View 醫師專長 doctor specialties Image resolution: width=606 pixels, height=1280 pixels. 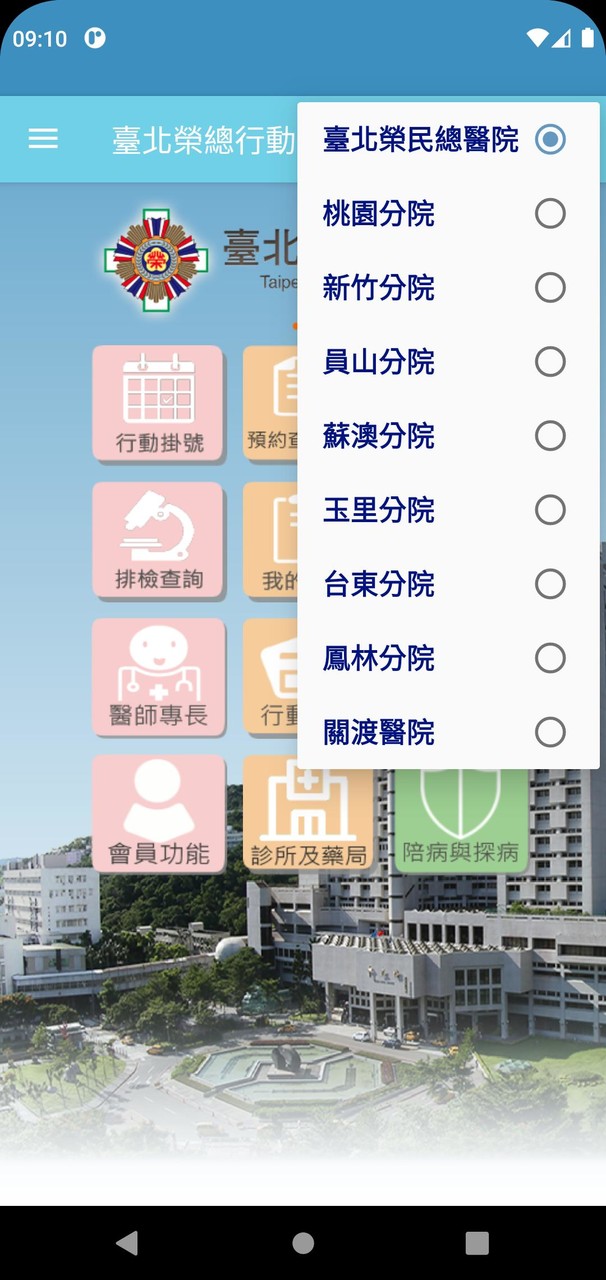click(x=158, y=676)
